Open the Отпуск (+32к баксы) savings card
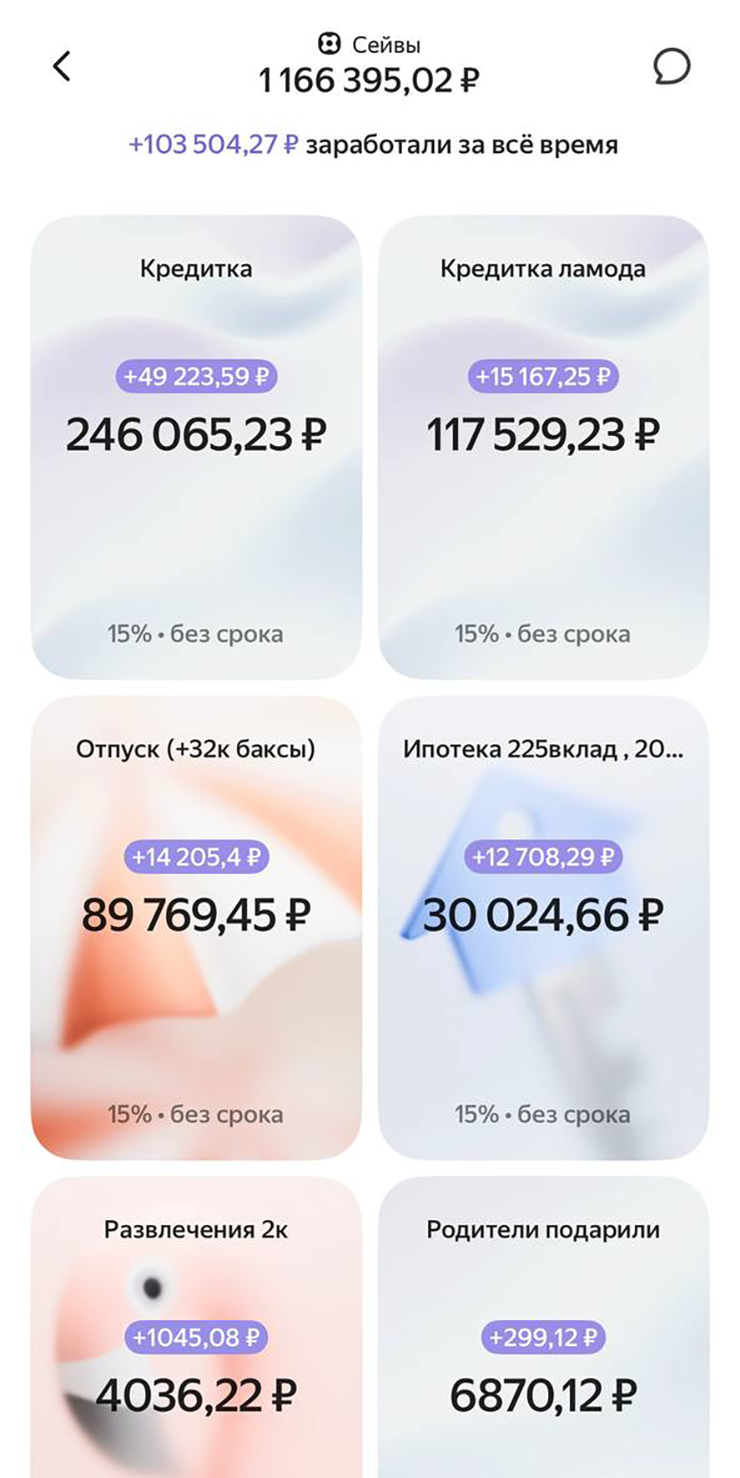The image size is (740, 1478). [x=196, y=927]
